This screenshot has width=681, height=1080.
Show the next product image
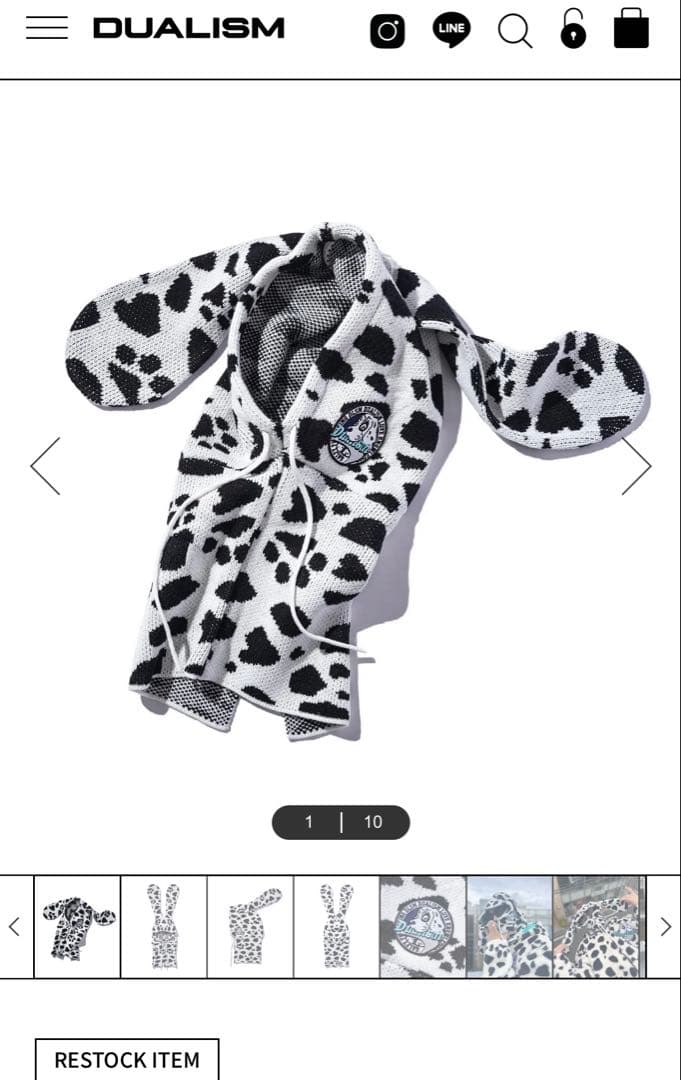tap(636, 466)
